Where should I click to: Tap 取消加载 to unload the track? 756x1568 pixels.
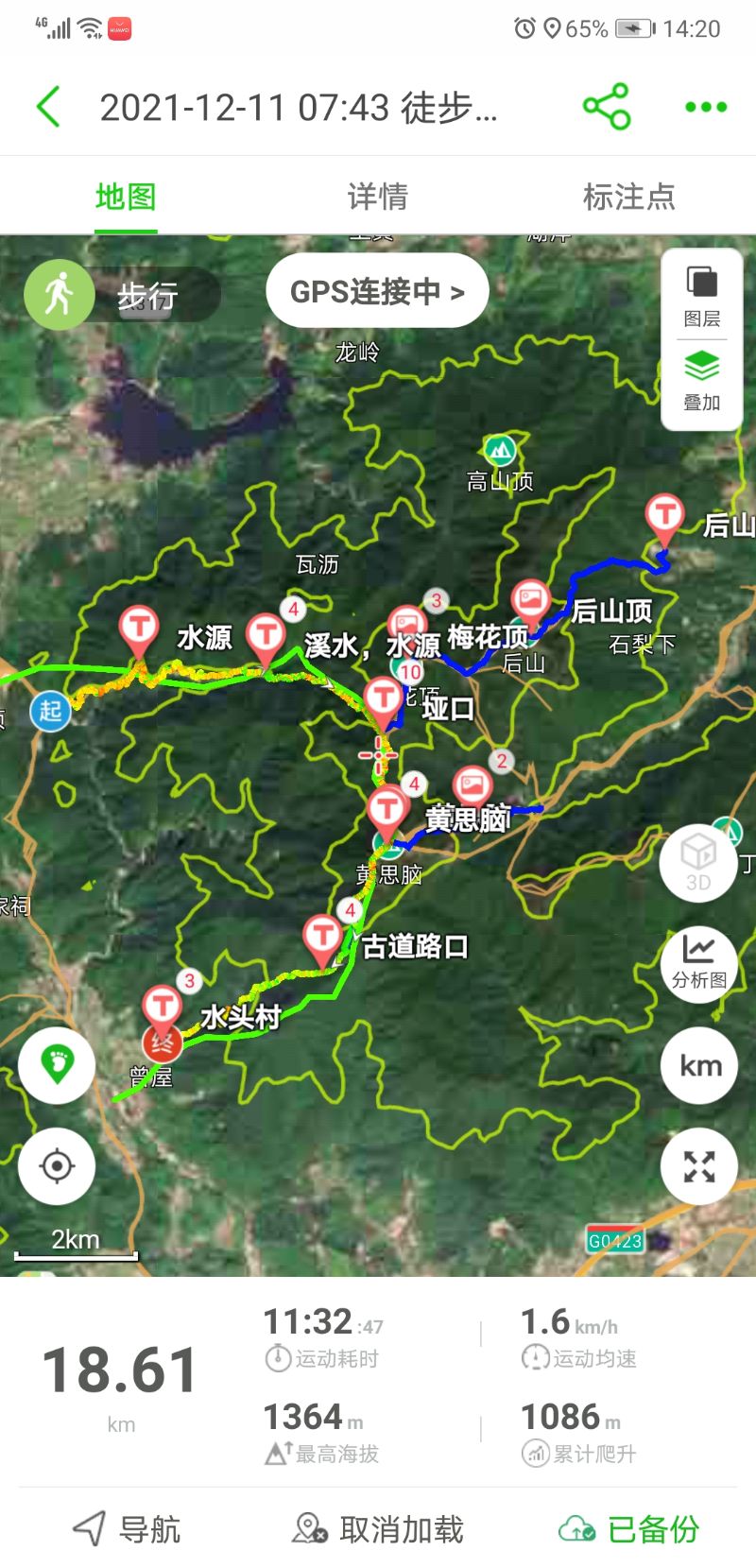coord(378,1528)
